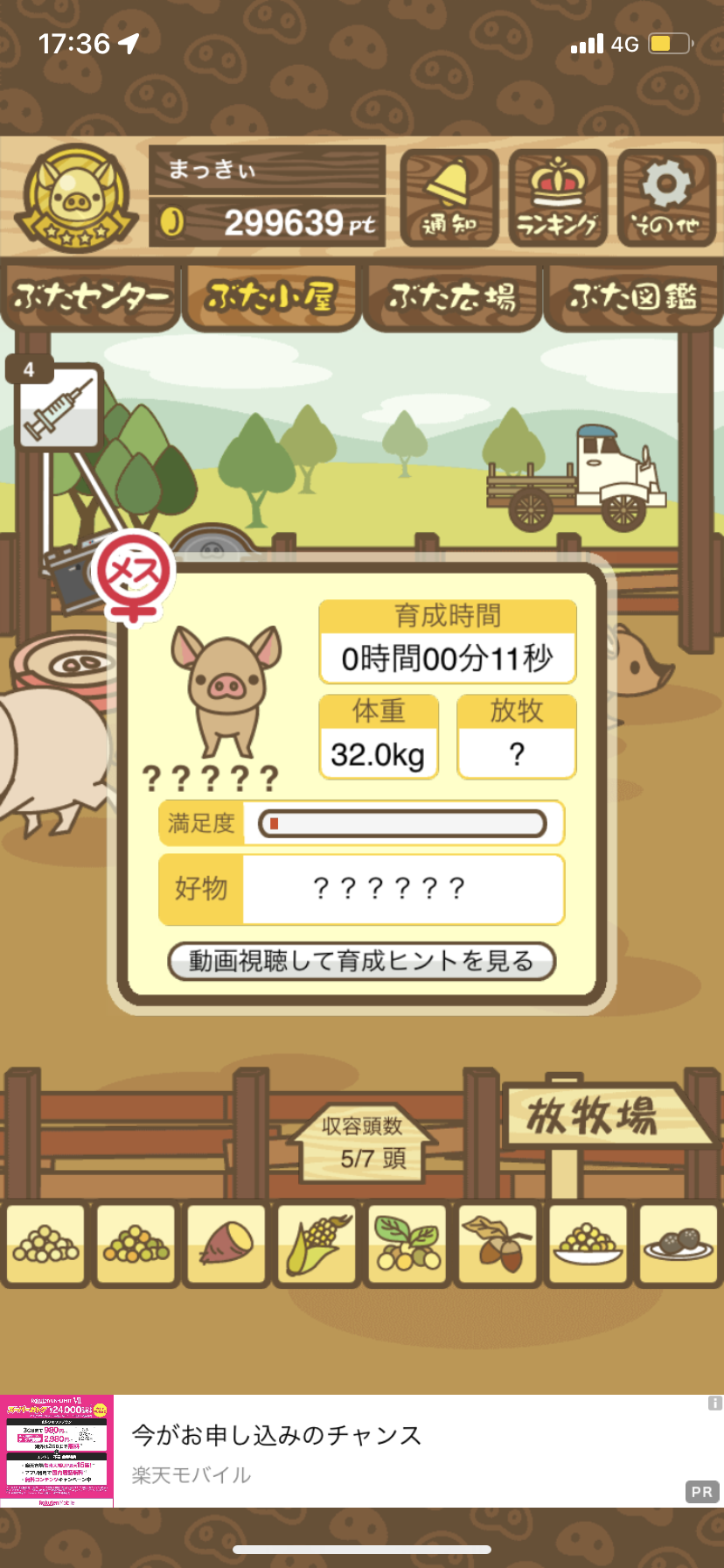Tap 動画視聴して育成ヒントを見る button
This screenshot has width=724, height=1568.
coord(361,961)
